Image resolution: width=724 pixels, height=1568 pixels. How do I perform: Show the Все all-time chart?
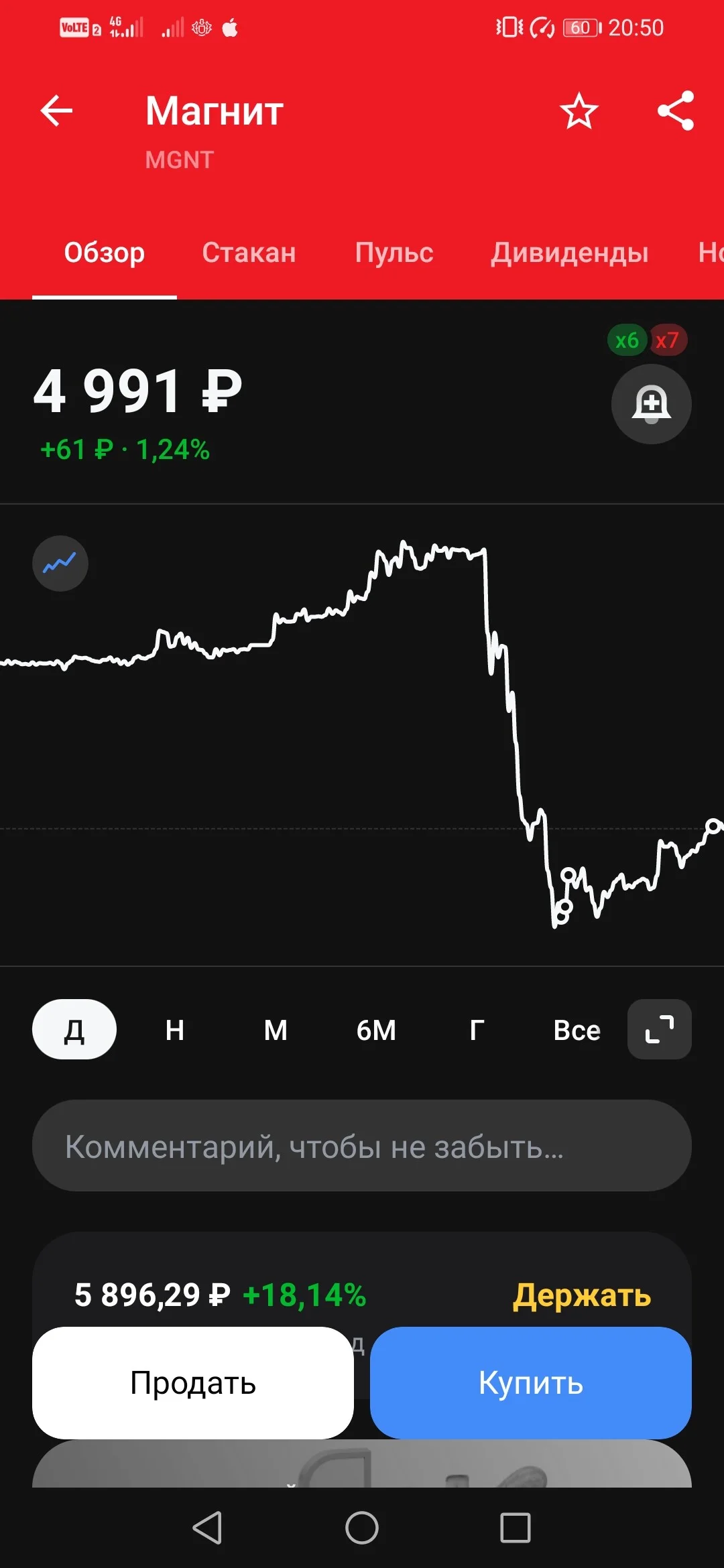577,1030
